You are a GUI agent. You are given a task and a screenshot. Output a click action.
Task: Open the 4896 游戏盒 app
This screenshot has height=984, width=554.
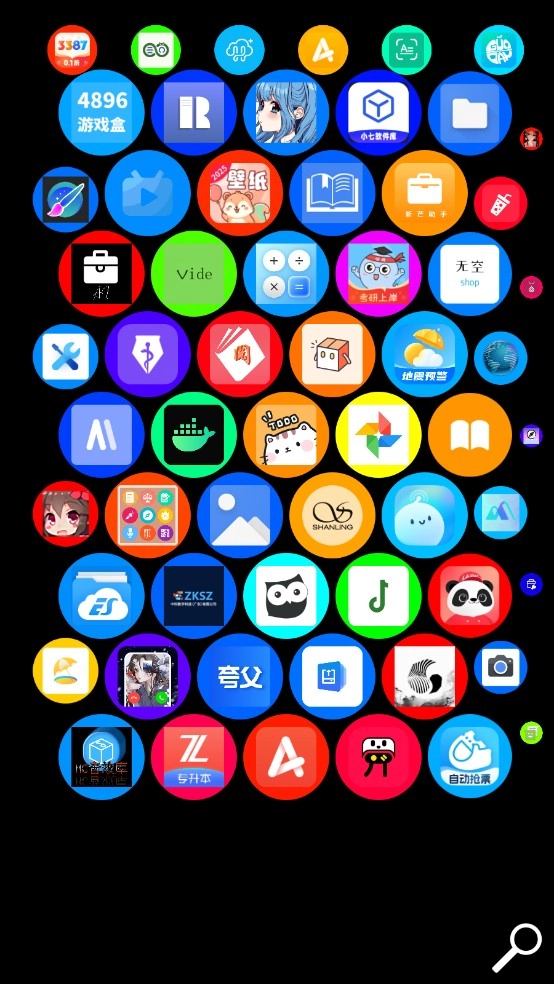pos(102,112)
